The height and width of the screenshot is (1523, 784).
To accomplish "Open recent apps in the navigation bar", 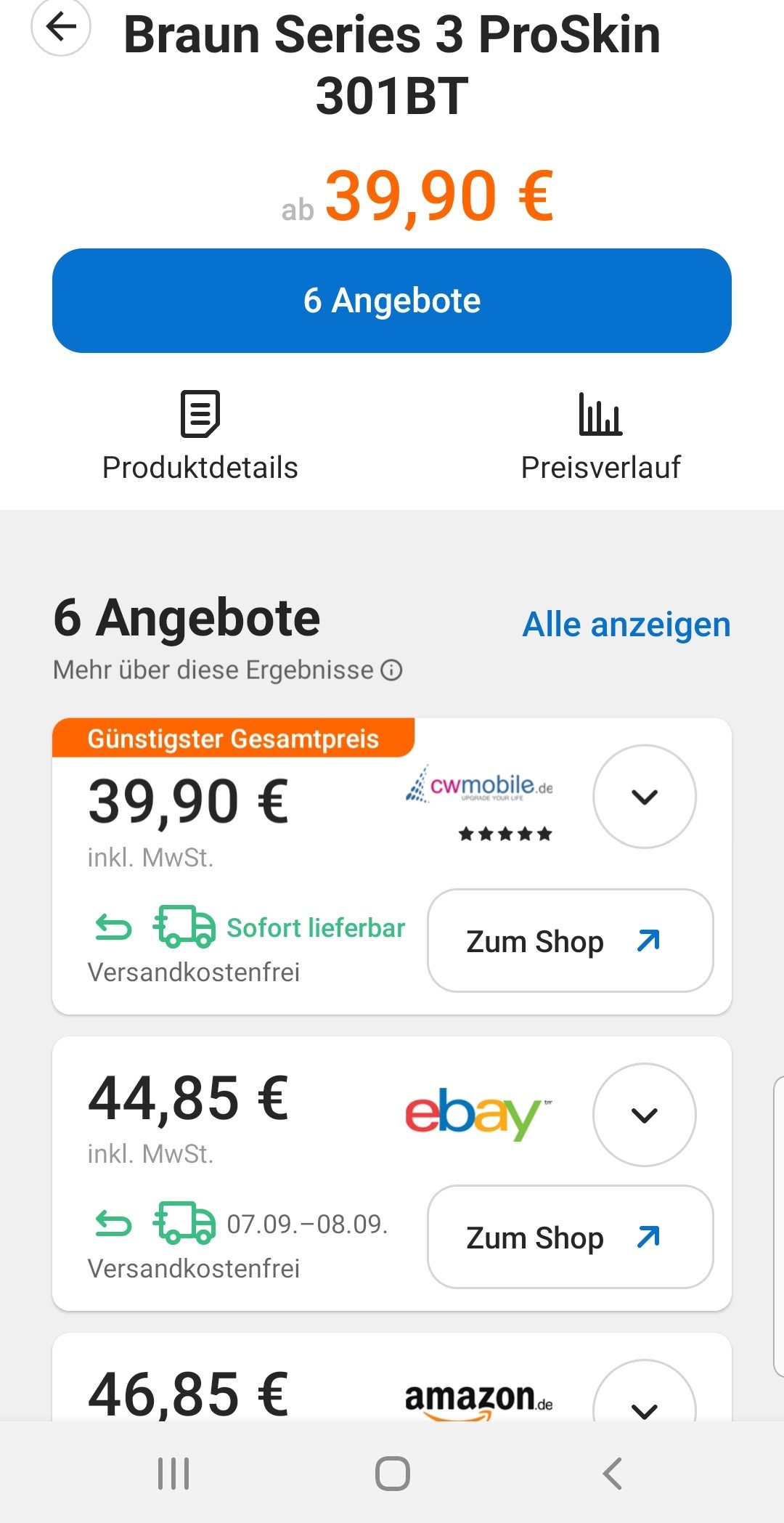I will [174, 1474].
